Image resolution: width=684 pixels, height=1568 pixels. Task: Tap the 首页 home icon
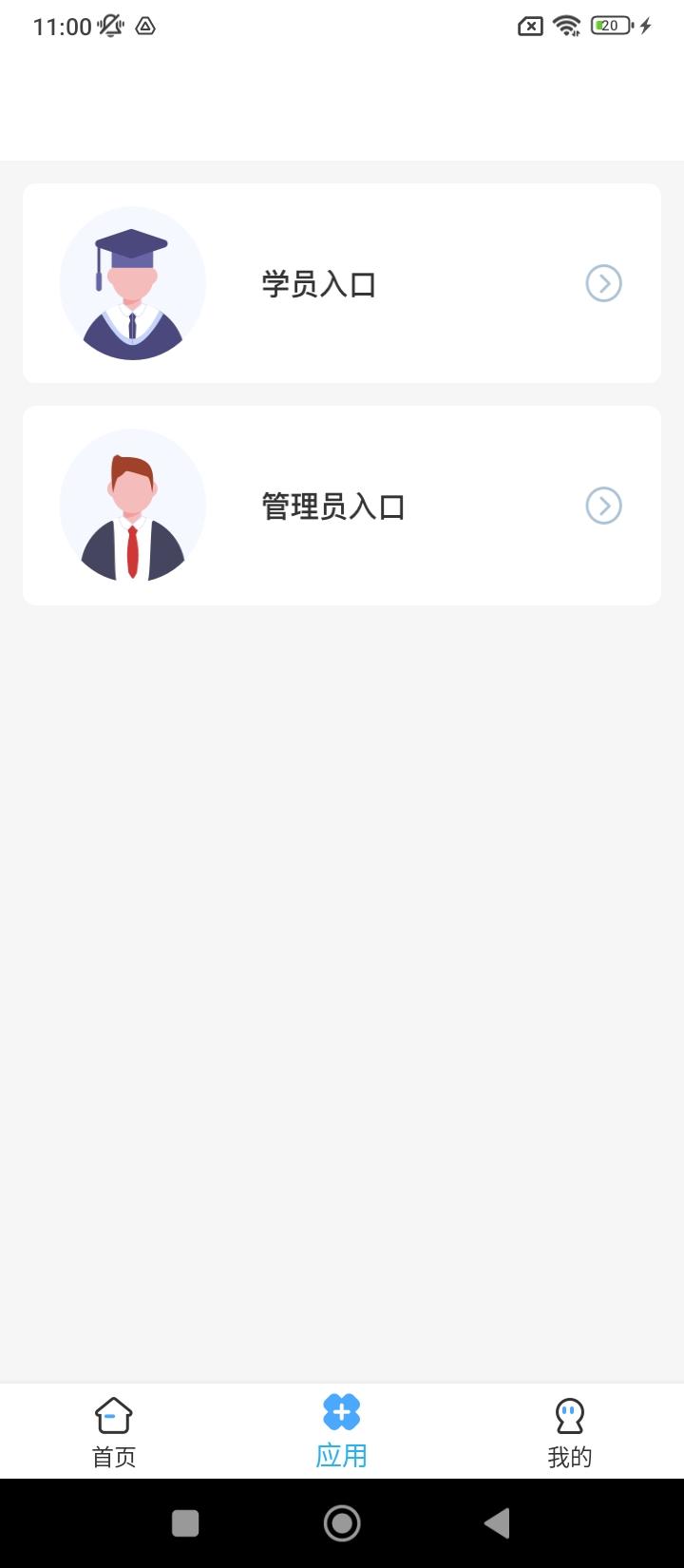112,1416
